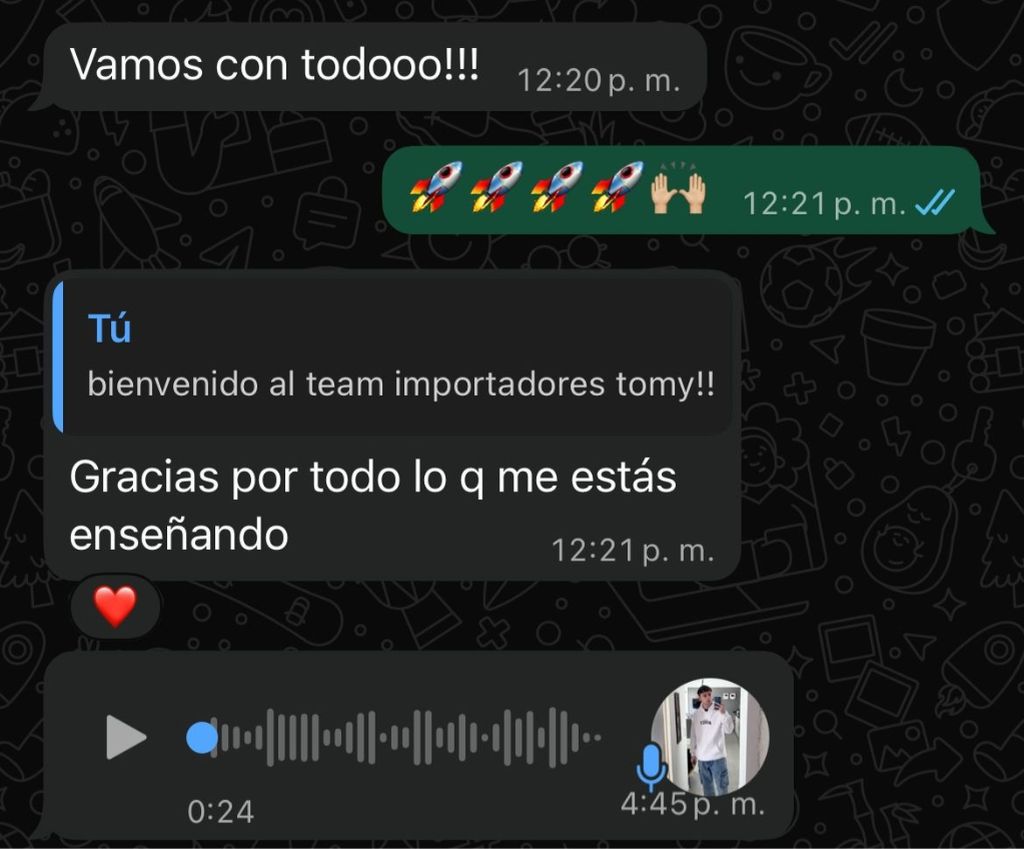The image size is (1024, 849).
Task: Play the 0:24 voice message
Action: click(x=125, y=738)
